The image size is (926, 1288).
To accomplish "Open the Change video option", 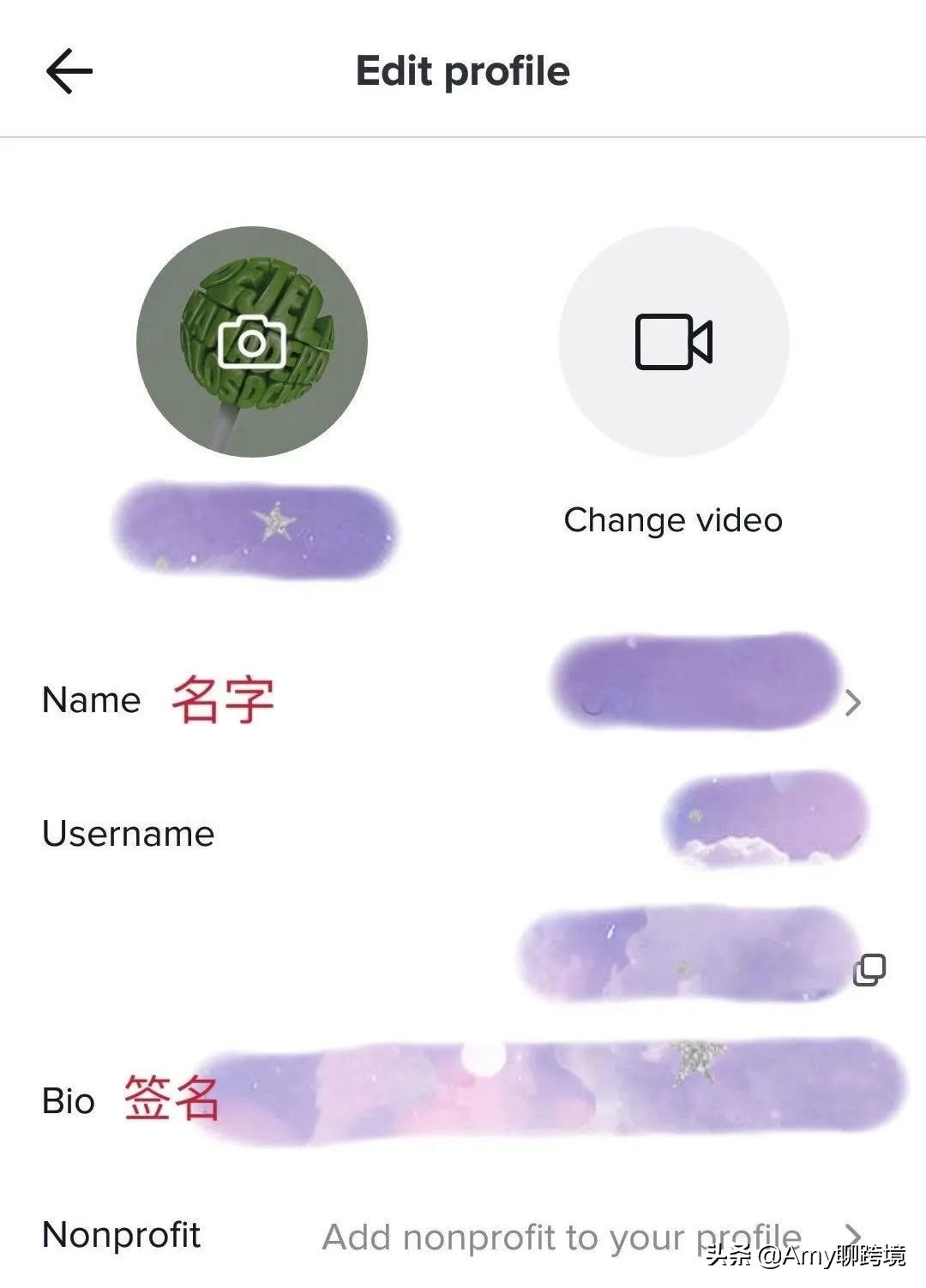I will click(672, 518).
